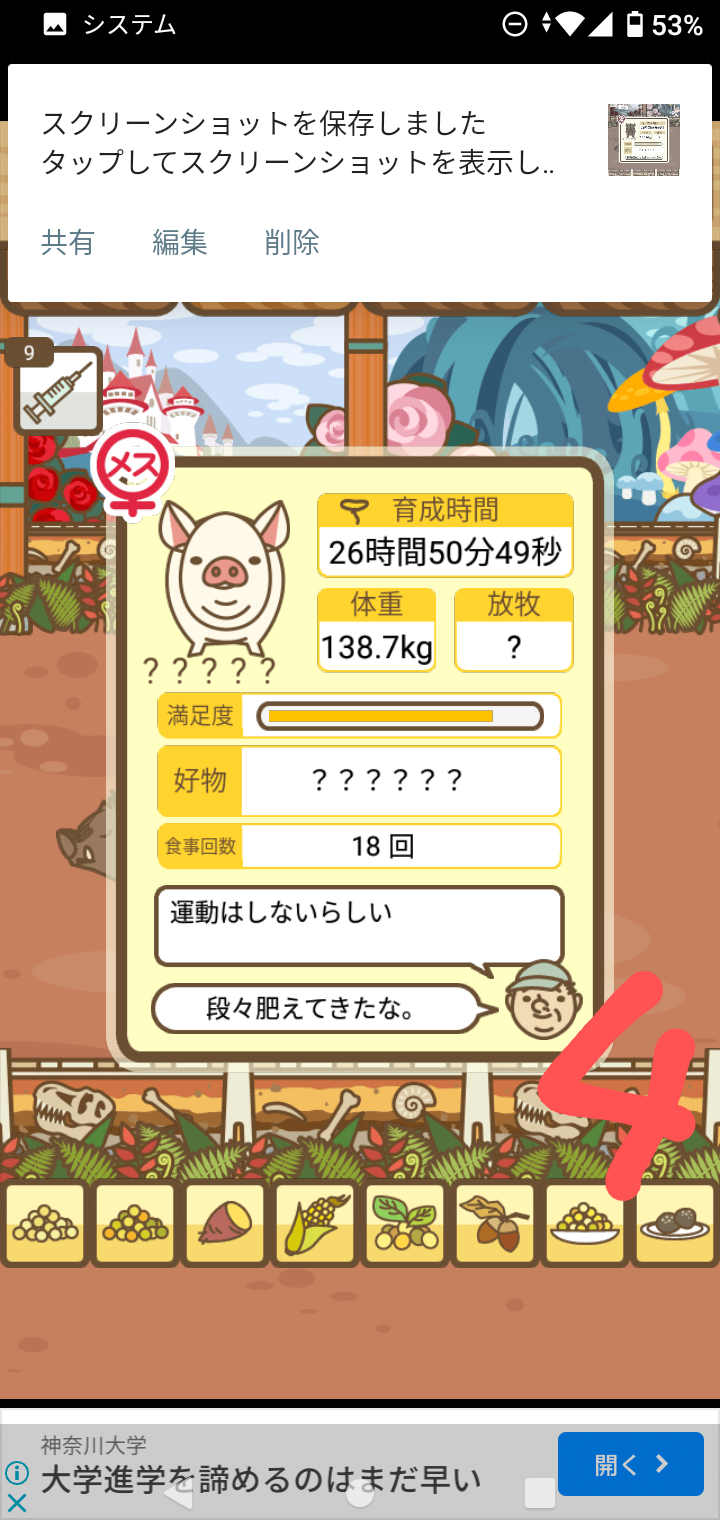Close the 神奈川大学 ad banner
Viewport: 720px width, 1520px height.
16,1502
